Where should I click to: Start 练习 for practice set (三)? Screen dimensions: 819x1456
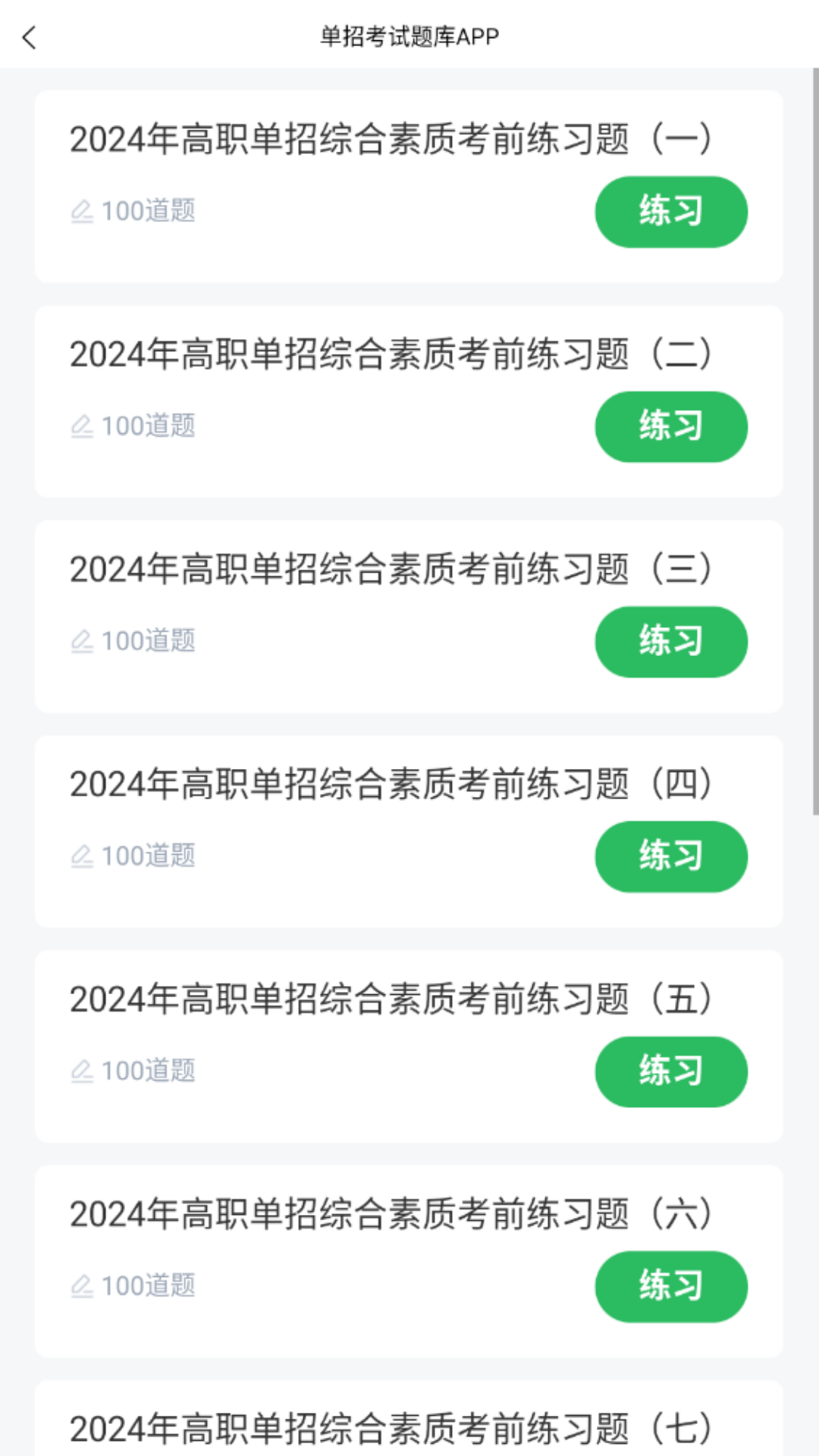(670, 642)
